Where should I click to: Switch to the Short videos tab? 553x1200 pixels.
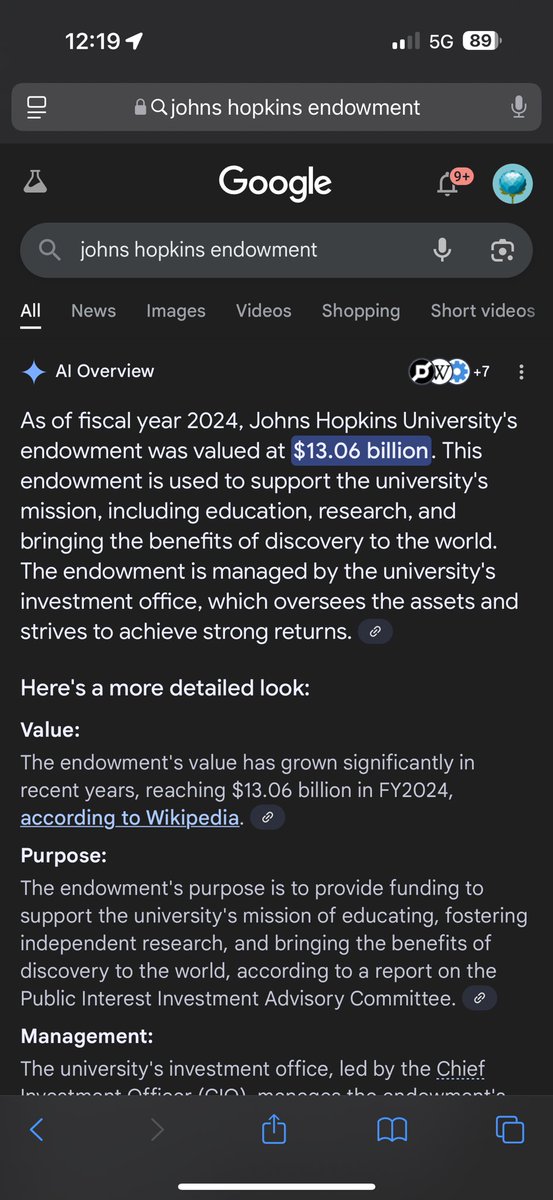click(483, 311)
